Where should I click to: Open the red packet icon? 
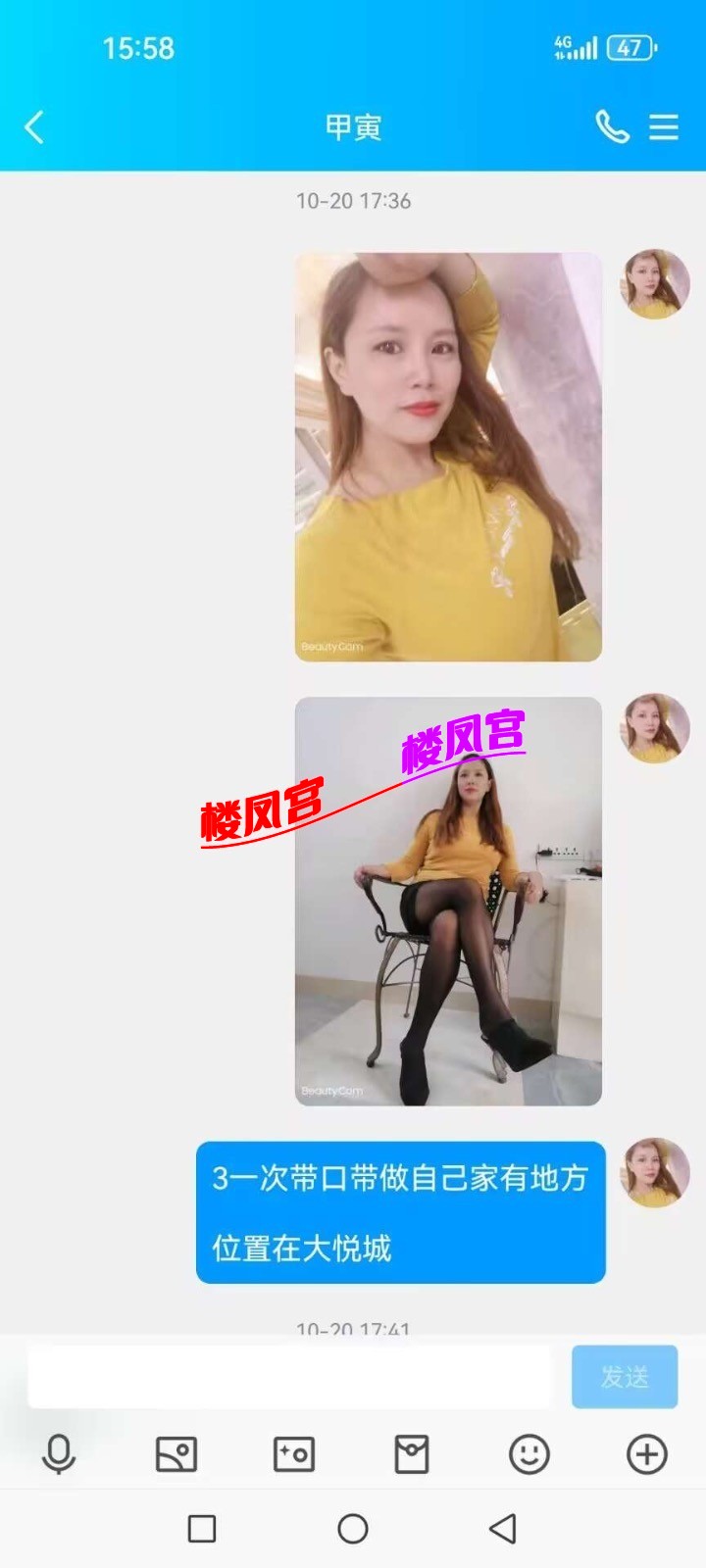coord(412,1454)
